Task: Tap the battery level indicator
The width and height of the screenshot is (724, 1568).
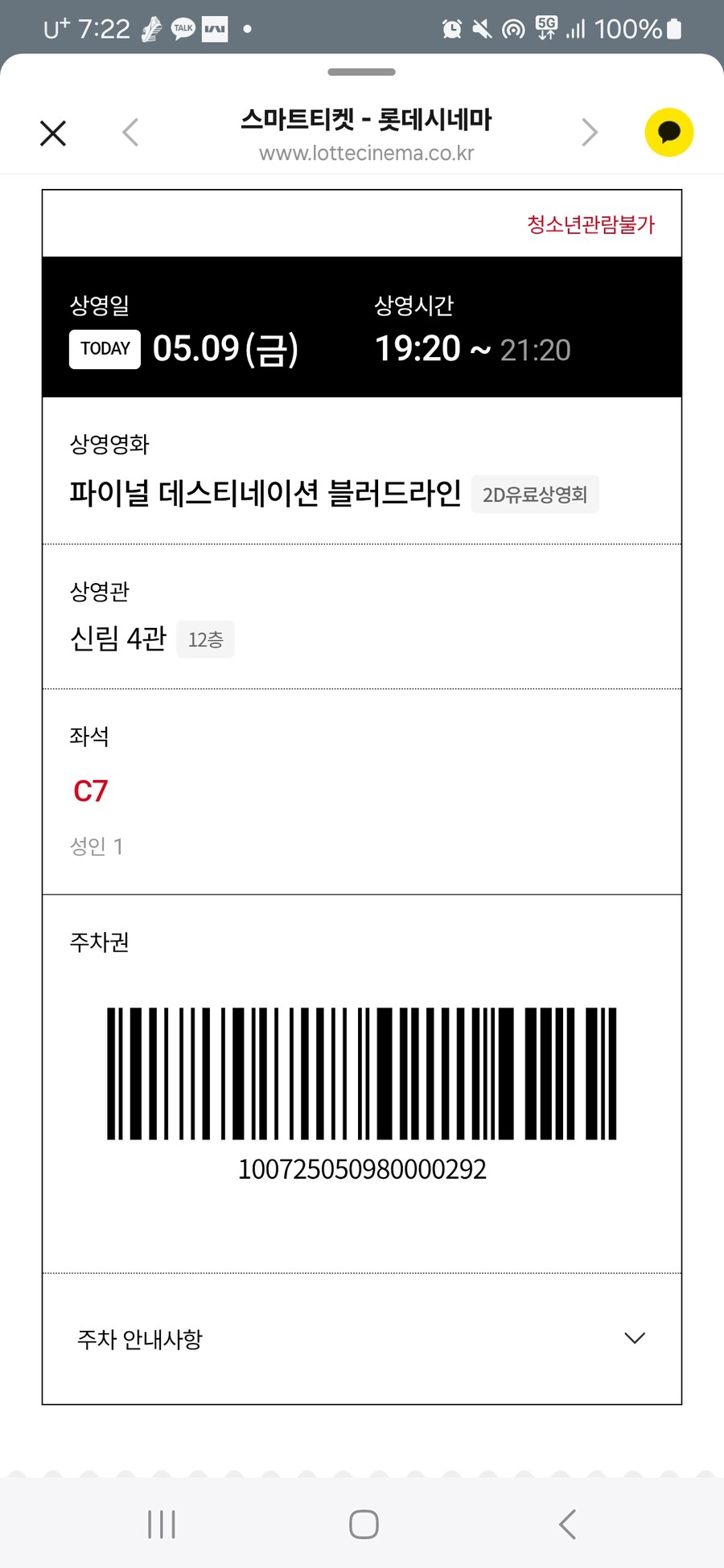Action: pyautogui.click(x=642, y=27)
